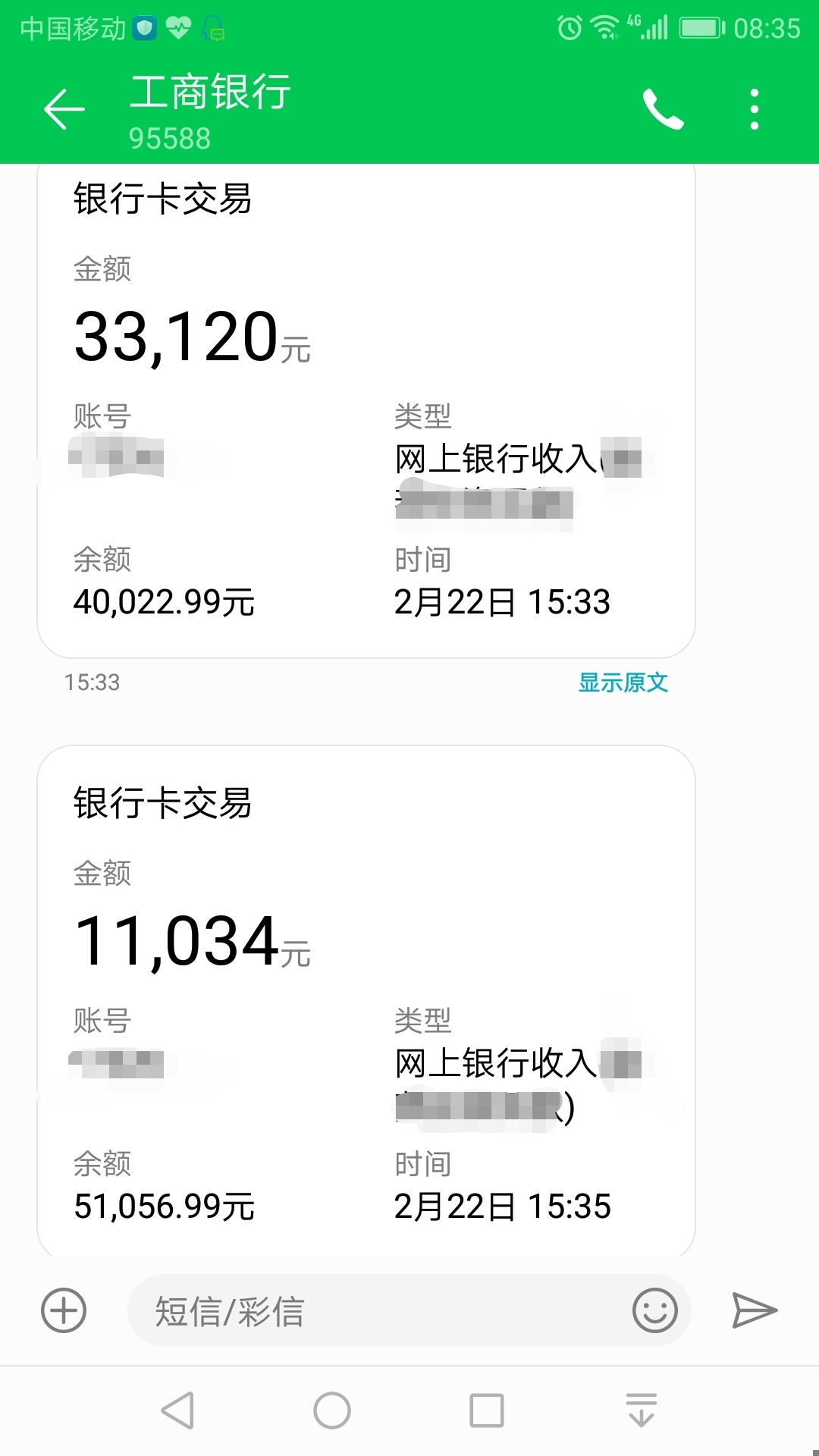This screenshot has width=819, height=1456.
Task: Go back from the 工商银行 conversation
Action: click(x=64, y=109)
